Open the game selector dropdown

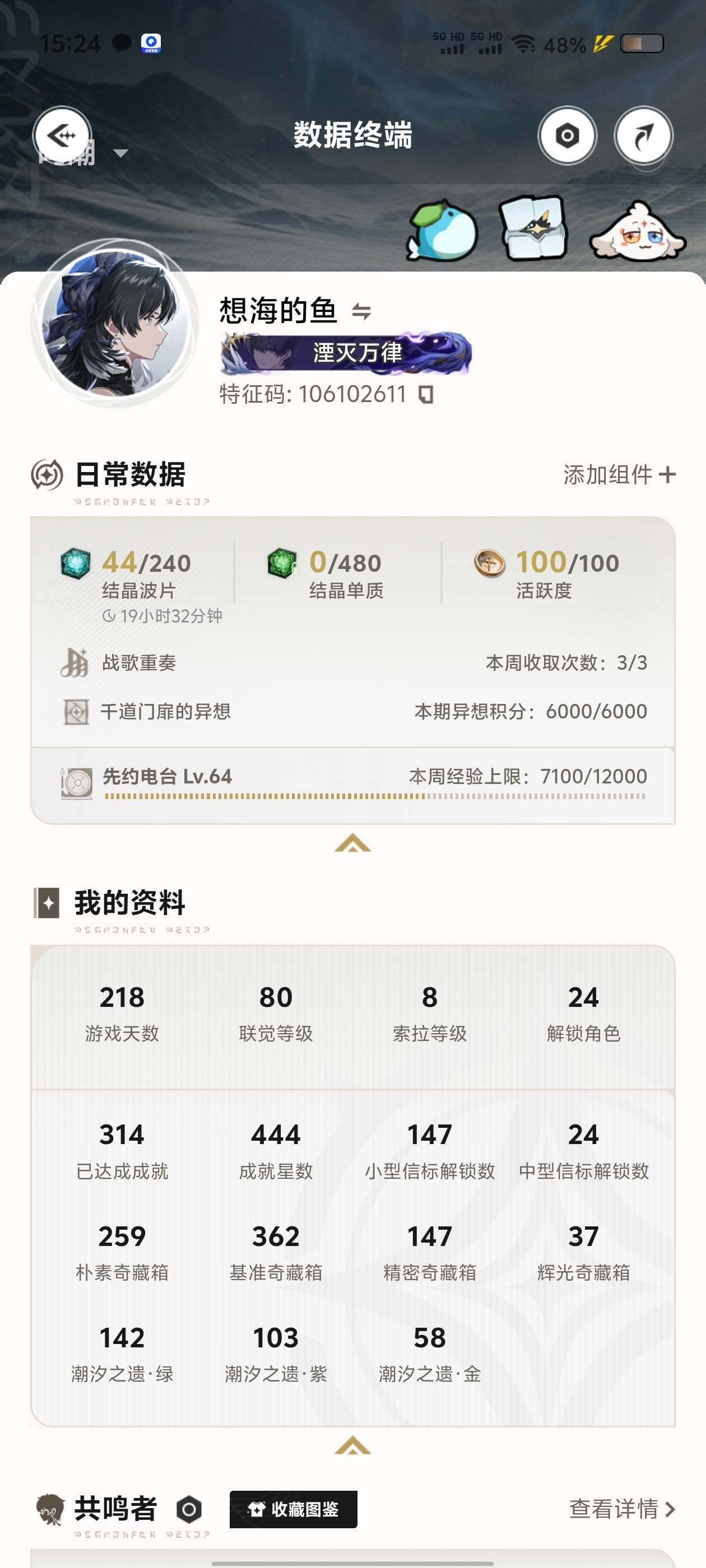[x=120, y=153]
